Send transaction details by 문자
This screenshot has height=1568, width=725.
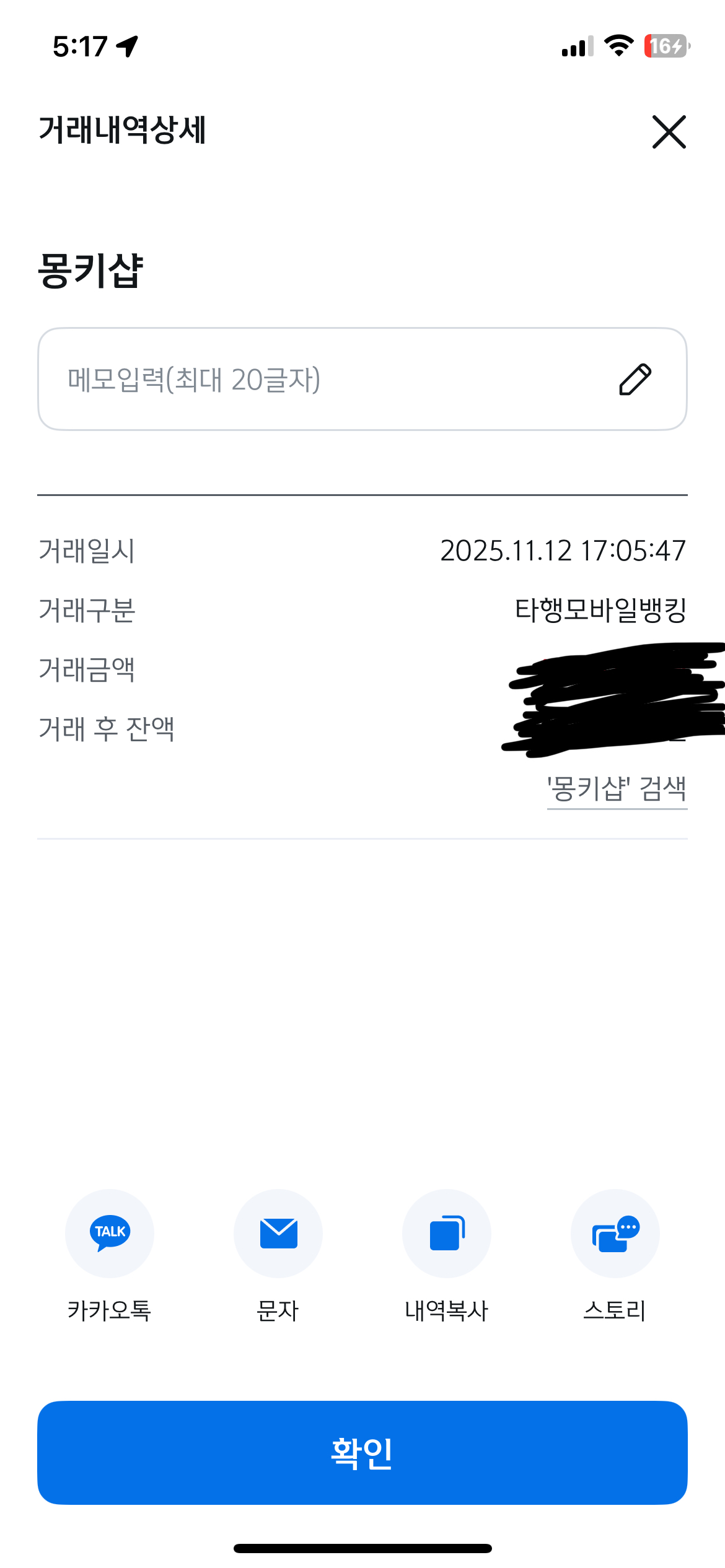tap(278, 1234)
